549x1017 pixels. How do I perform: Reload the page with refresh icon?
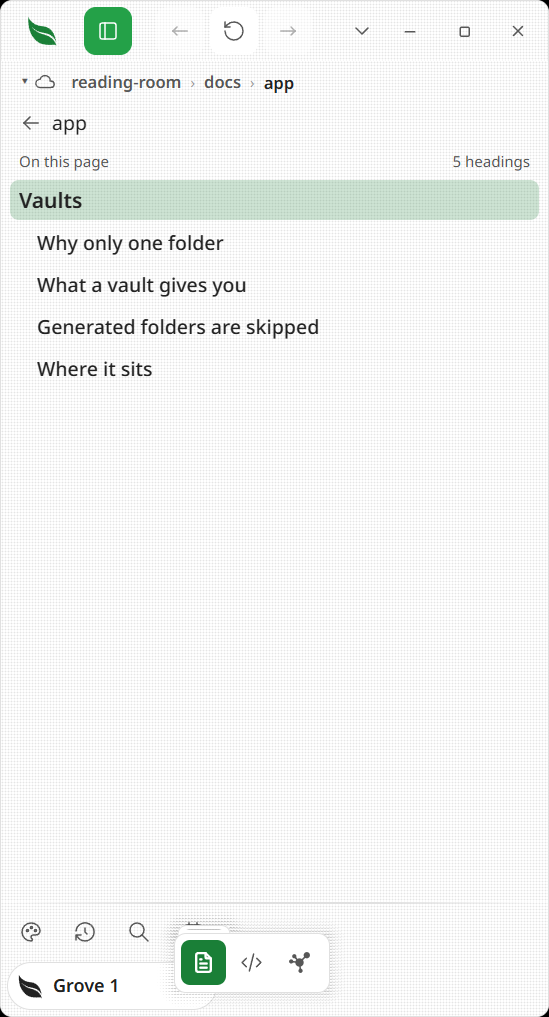coord(234,31)
